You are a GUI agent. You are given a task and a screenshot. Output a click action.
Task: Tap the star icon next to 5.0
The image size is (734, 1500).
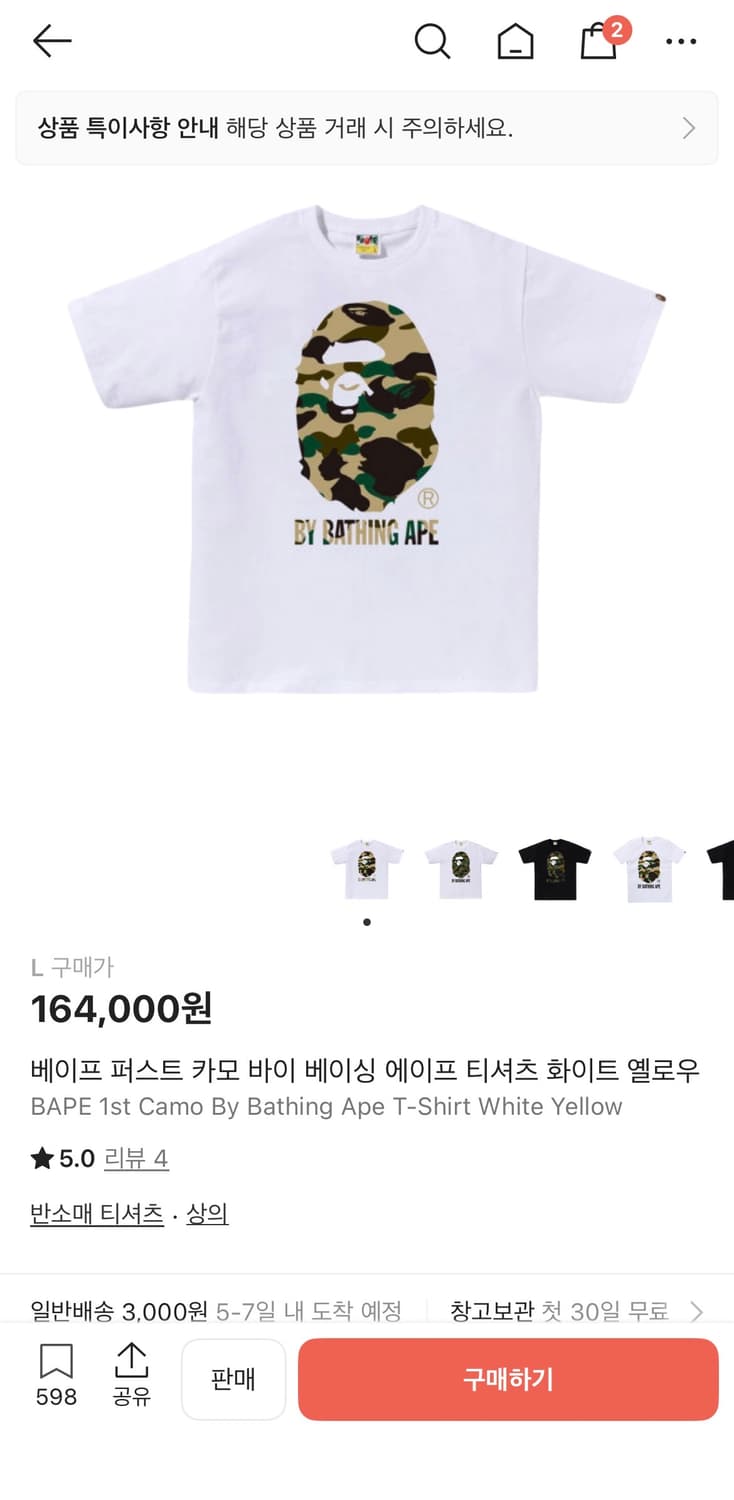(x=41, y=1157)
